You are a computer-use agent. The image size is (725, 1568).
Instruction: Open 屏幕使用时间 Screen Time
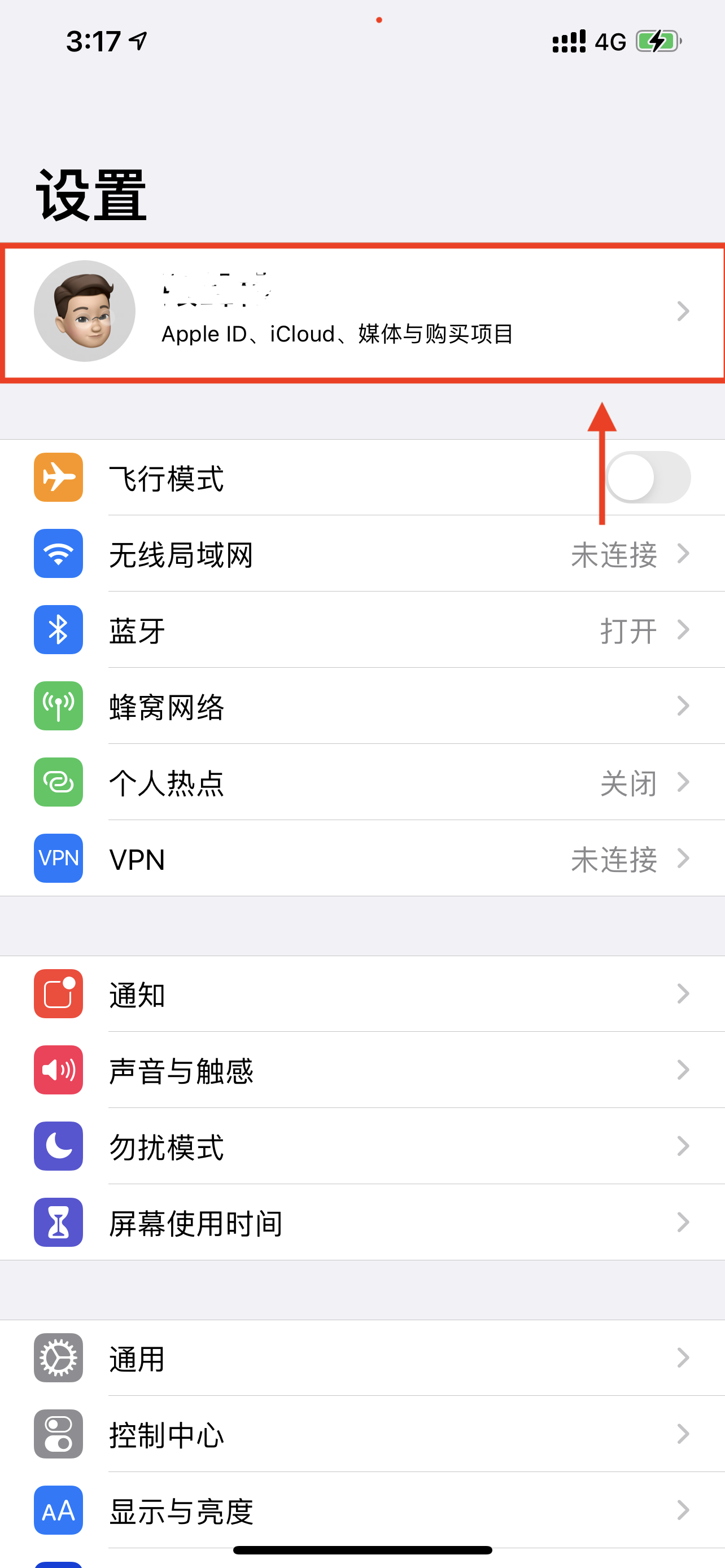tap(362, 1223)
